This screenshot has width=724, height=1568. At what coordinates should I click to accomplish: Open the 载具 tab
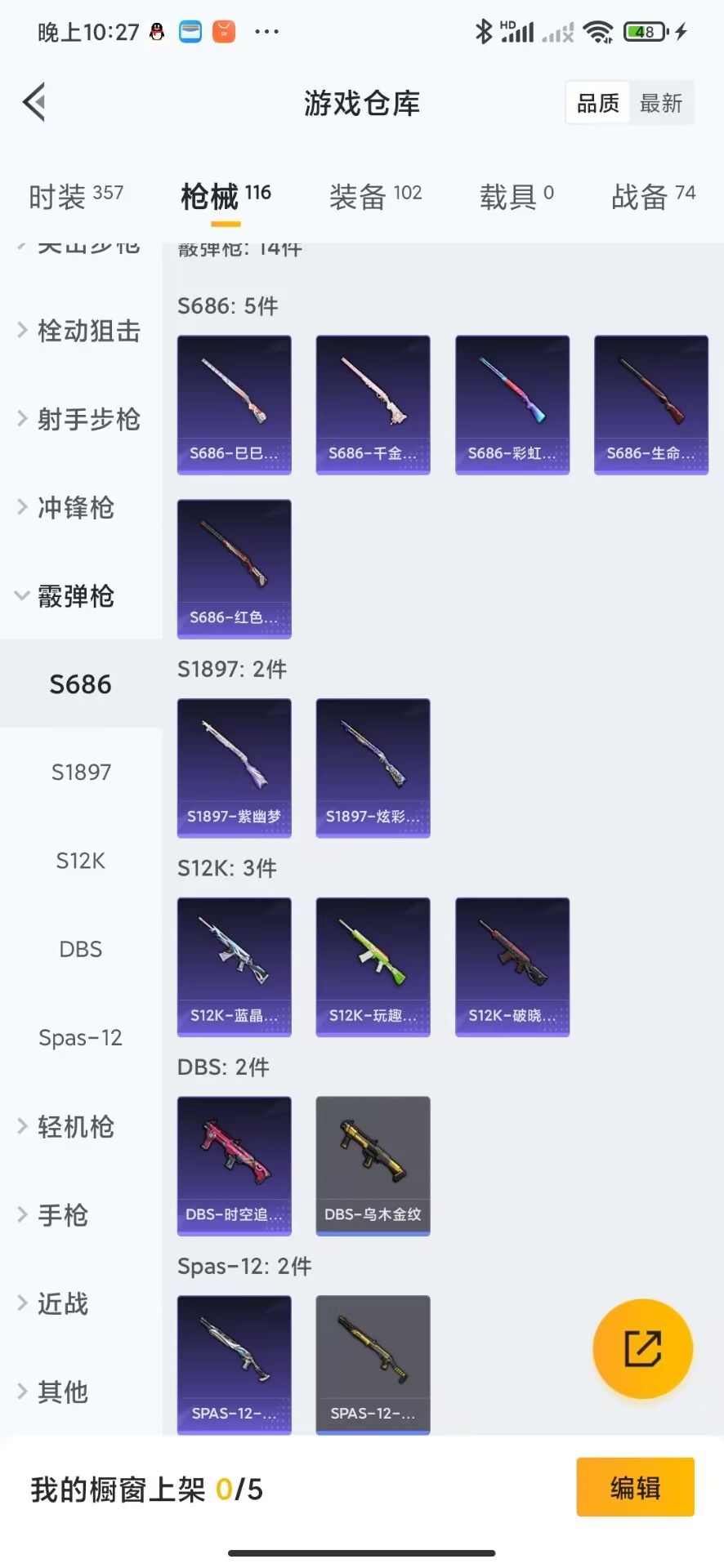(x=516, y=196)
